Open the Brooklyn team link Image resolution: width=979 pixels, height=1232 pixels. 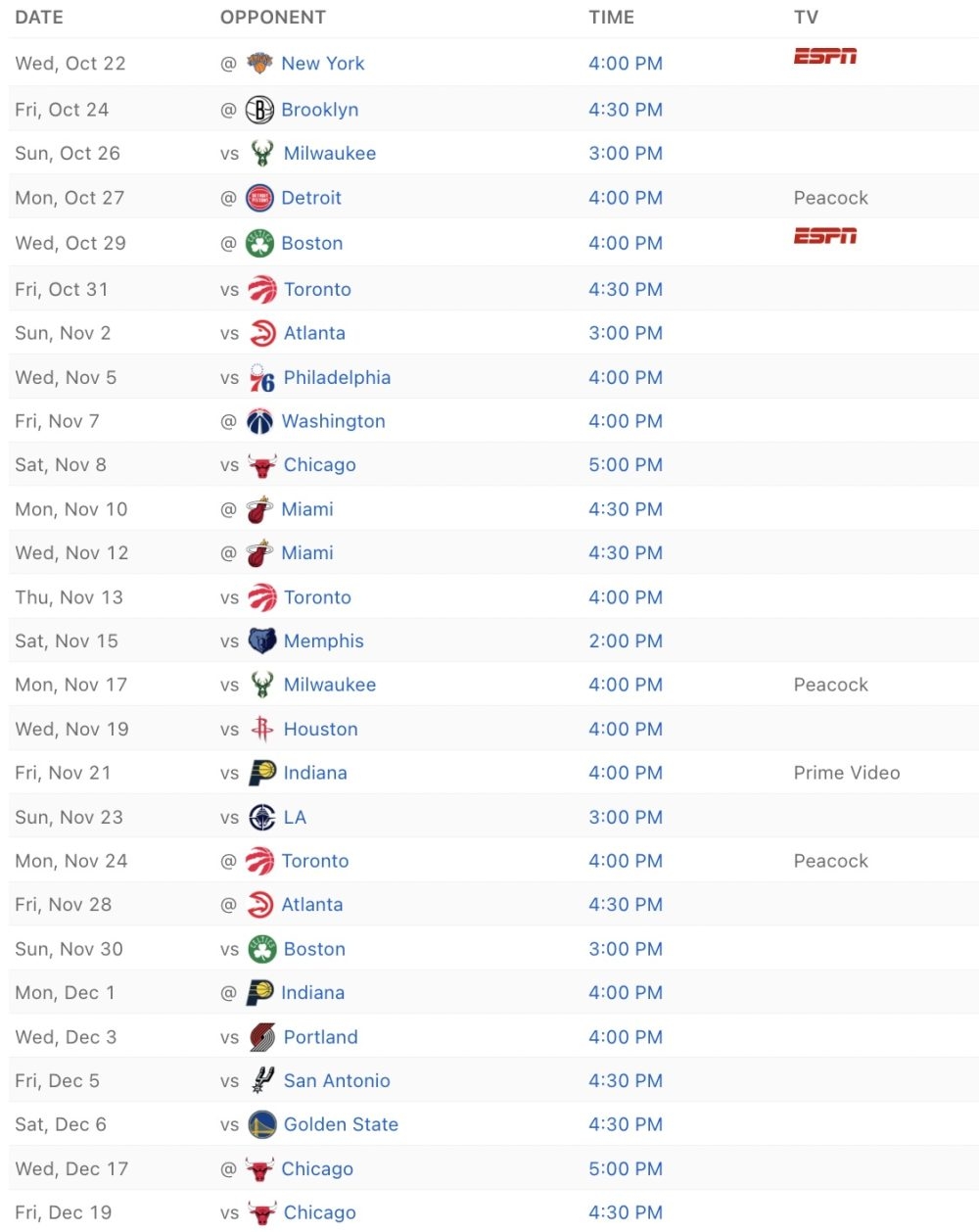[x=319, y=110]
